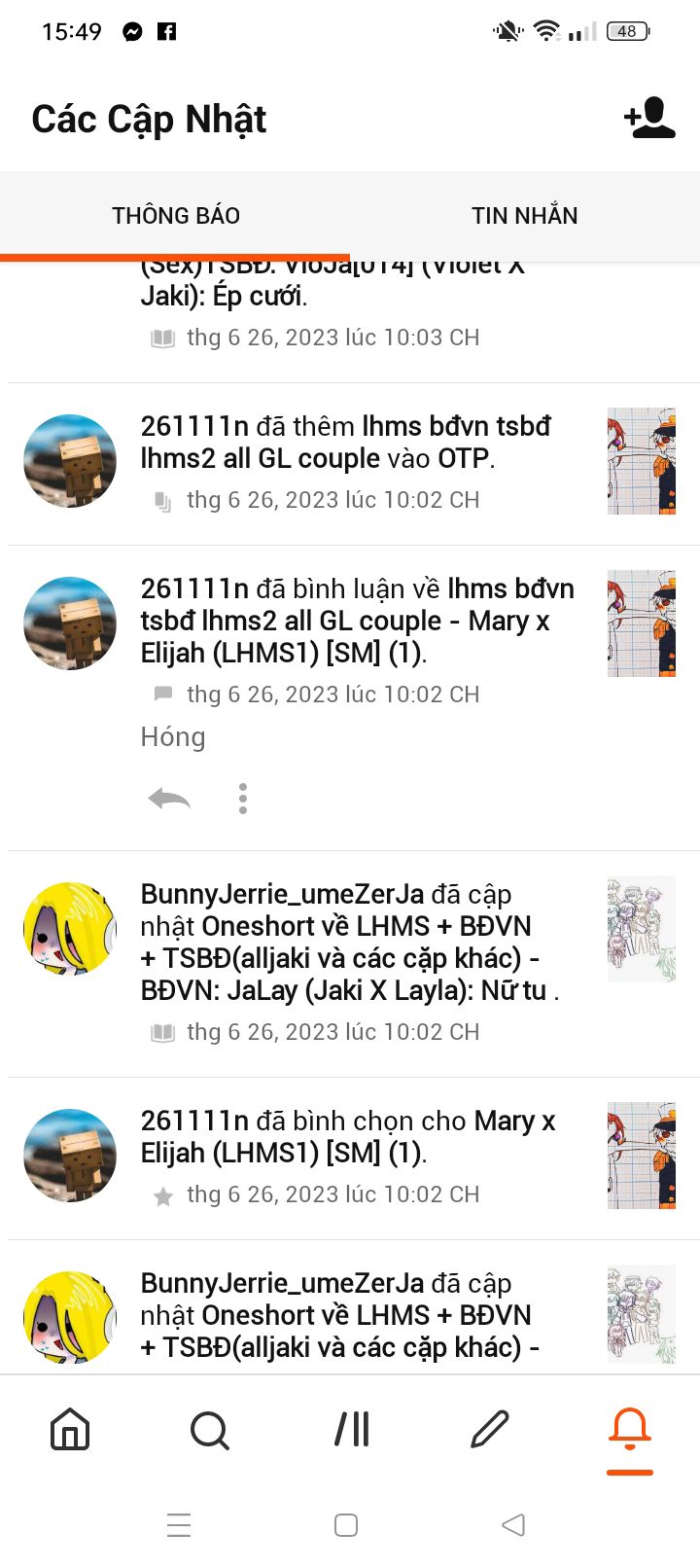
Task: Reply to the Hóng comment
Action: coord(169,800)
